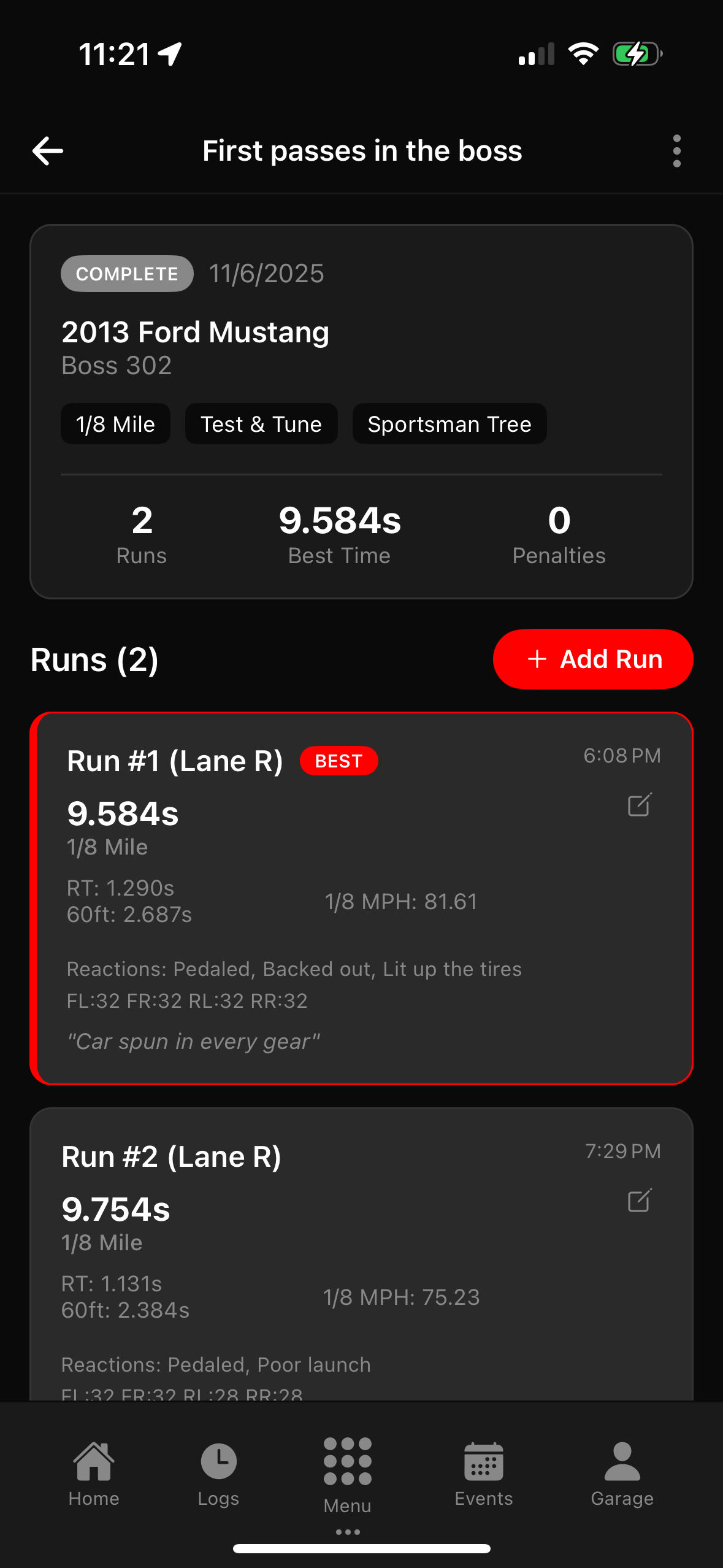Image resolution: width=723 pixels, height=1568 pixels.
Task: Tap the COMPLETE status badge
Action: pos(126,274)
